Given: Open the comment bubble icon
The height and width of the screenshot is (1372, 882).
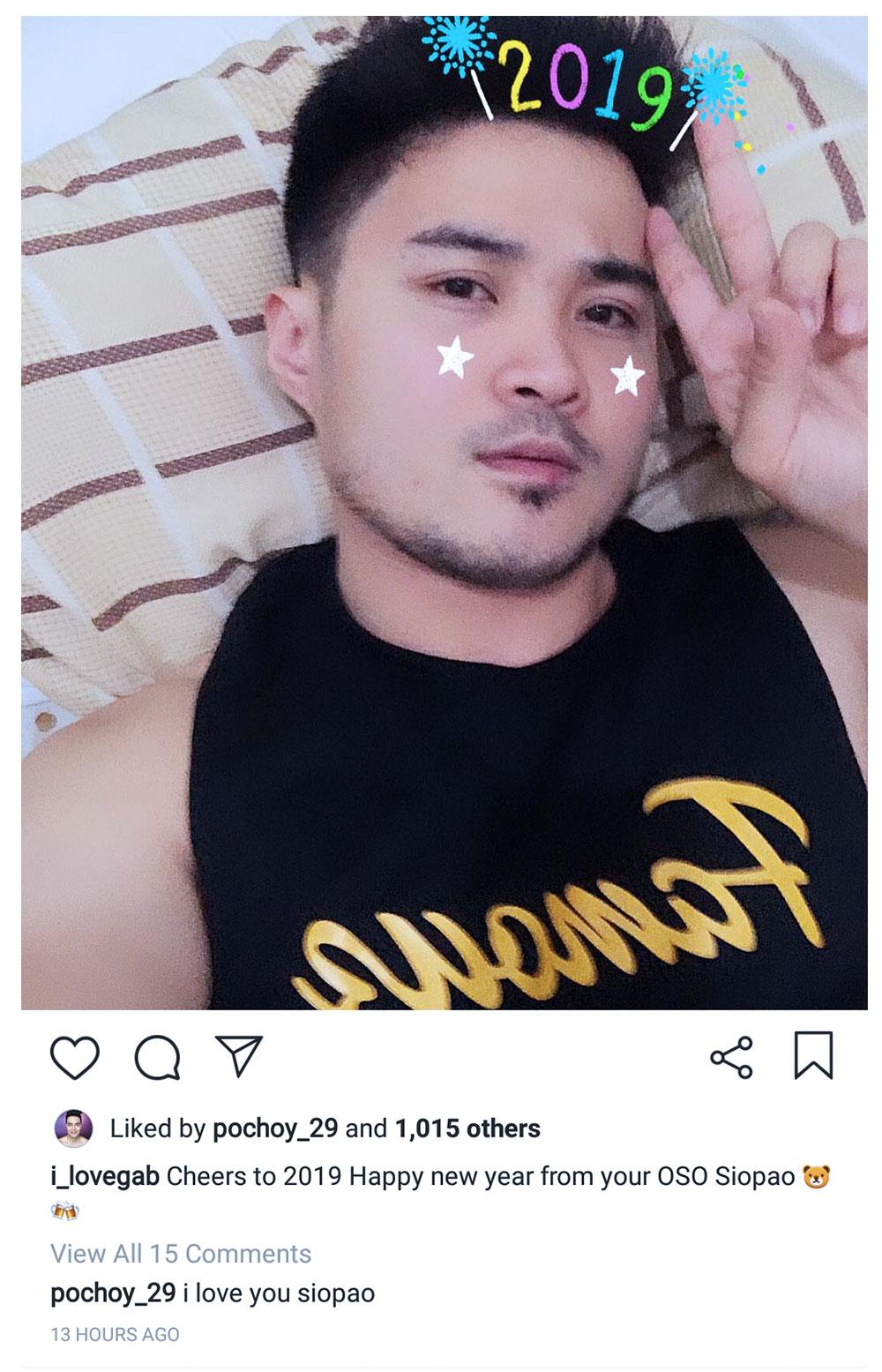Looking at the screenshot, I should coord(157,1057).
